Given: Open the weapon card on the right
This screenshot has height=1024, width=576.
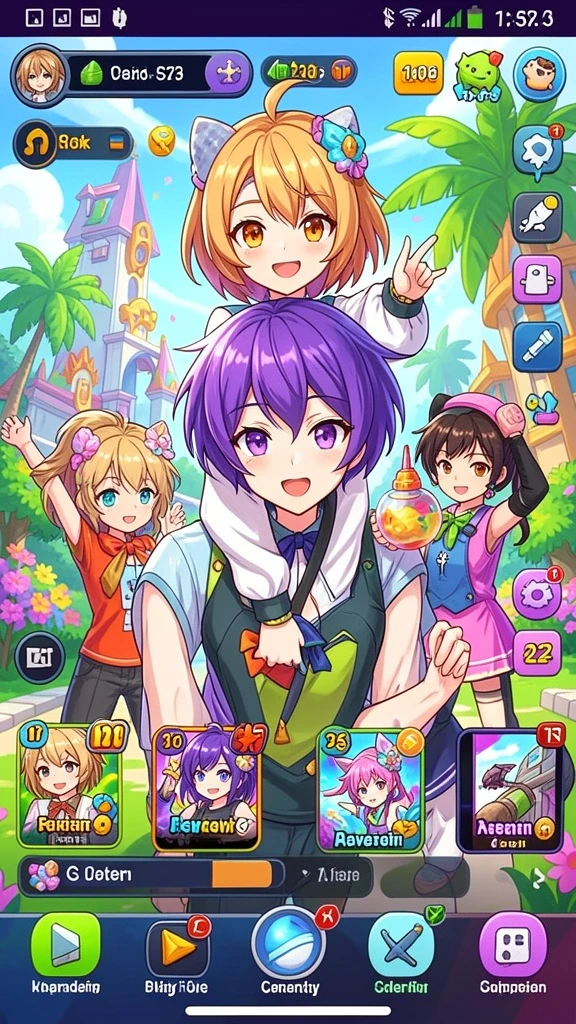Looking at the screenshot, I should [x=510, y=790].
